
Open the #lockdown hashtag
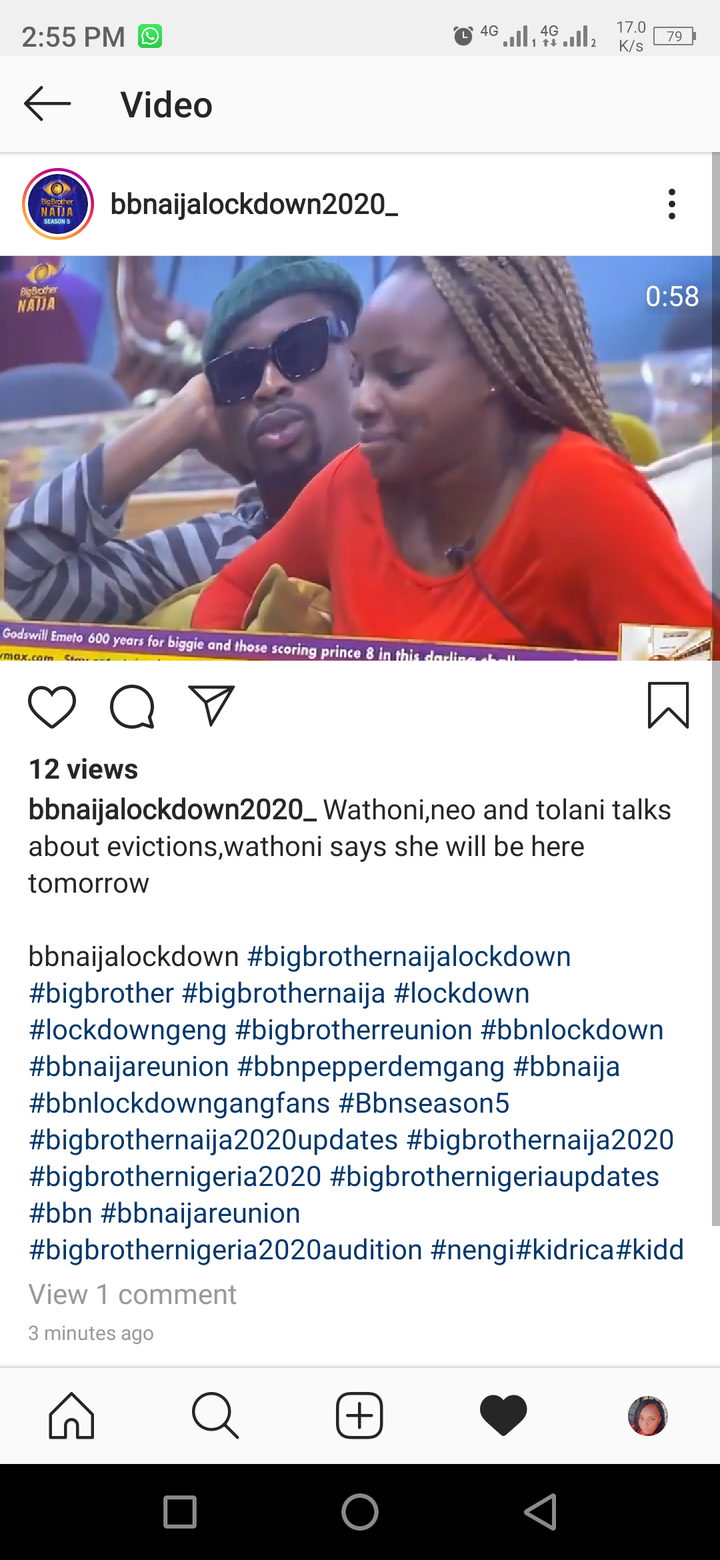(x=461, y=993)
